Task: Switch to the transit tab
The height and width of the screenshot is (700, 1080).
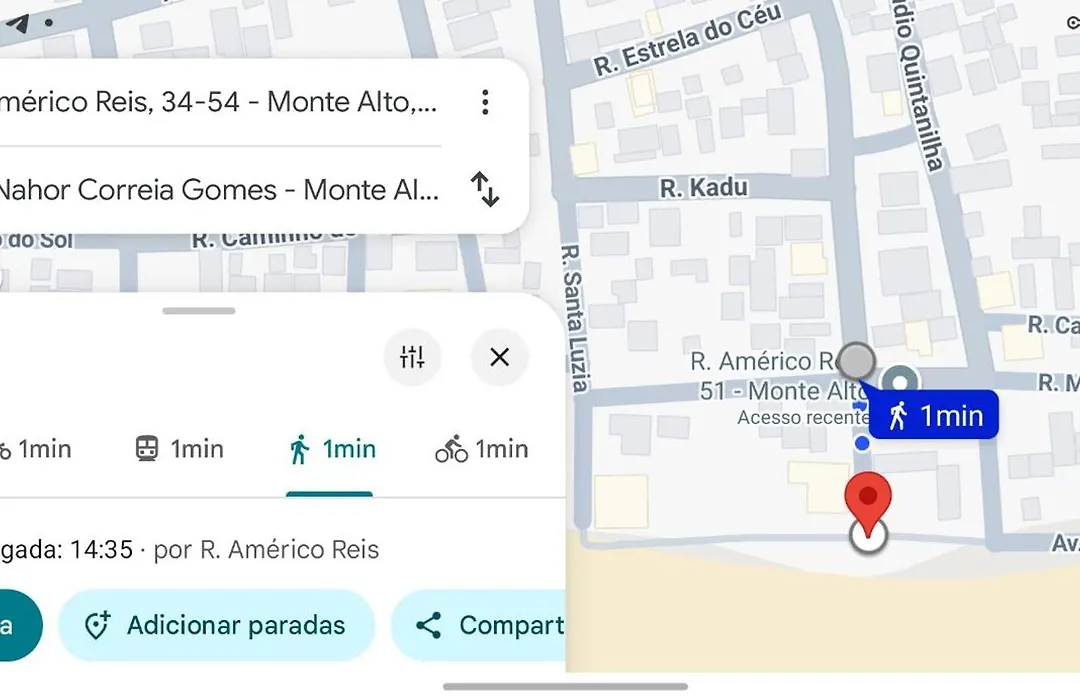Action: [179, 449]
